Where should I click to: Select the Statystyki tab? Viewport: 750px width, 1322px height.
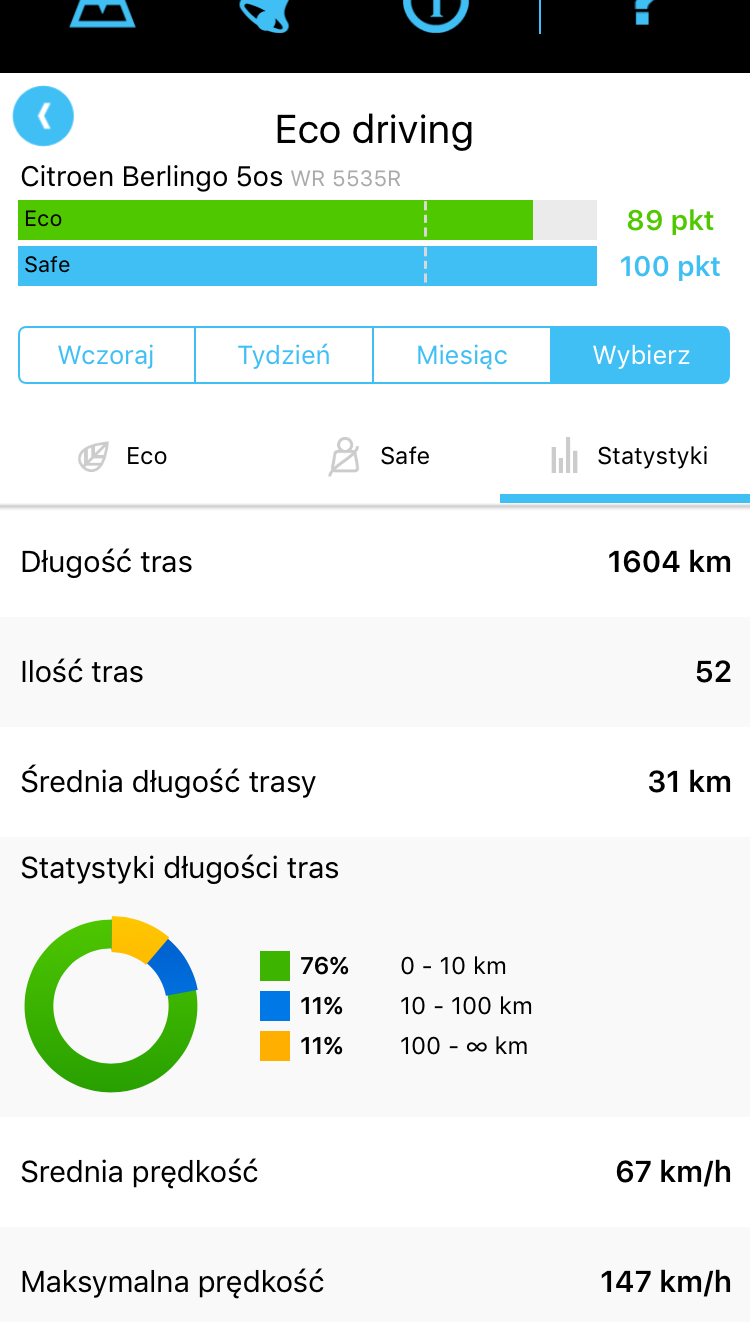tap(625, 456)
